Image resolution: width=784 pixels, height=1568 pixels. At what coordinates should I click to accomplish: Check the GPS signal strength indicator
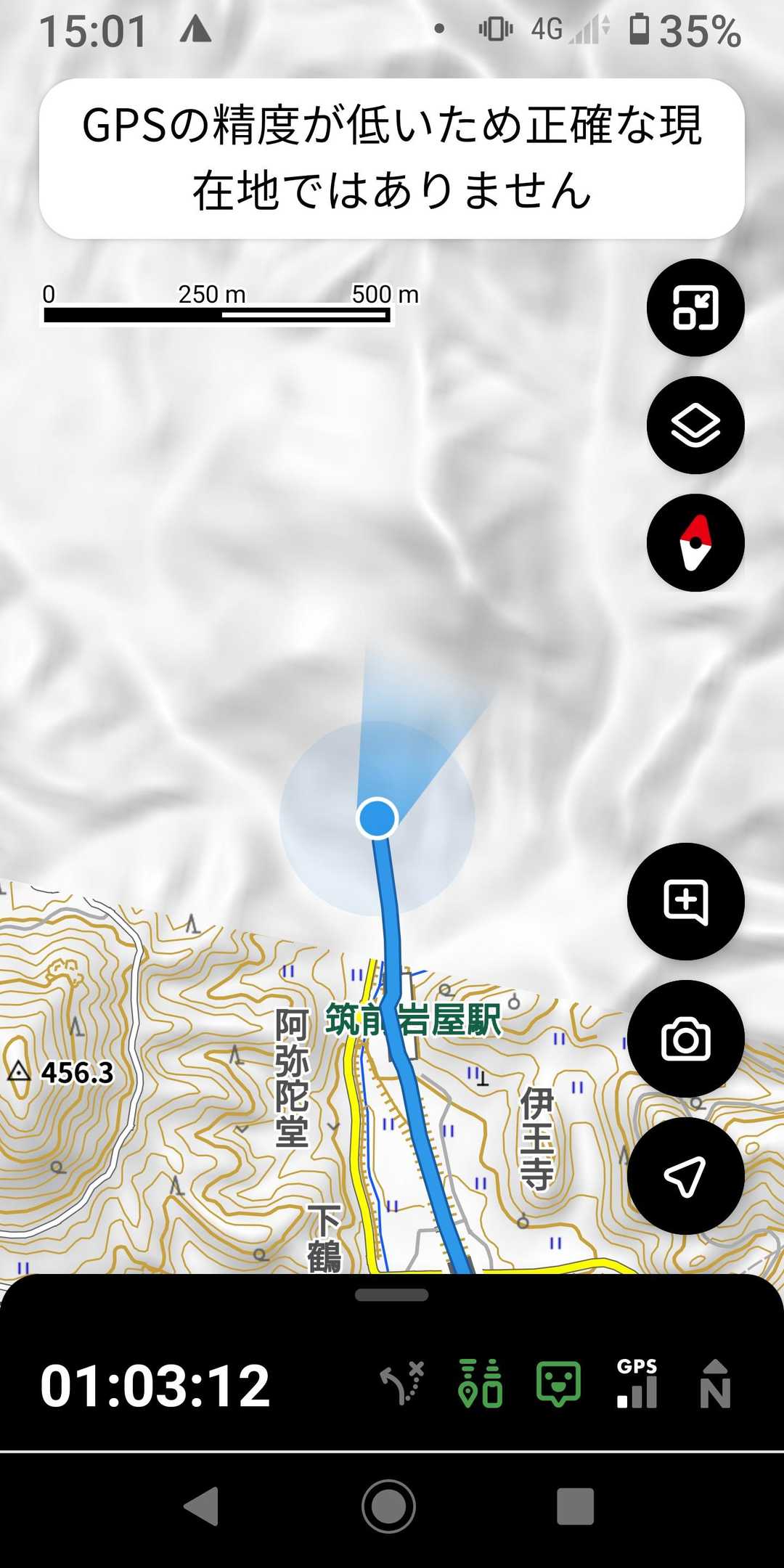[x=637, y=1384]
